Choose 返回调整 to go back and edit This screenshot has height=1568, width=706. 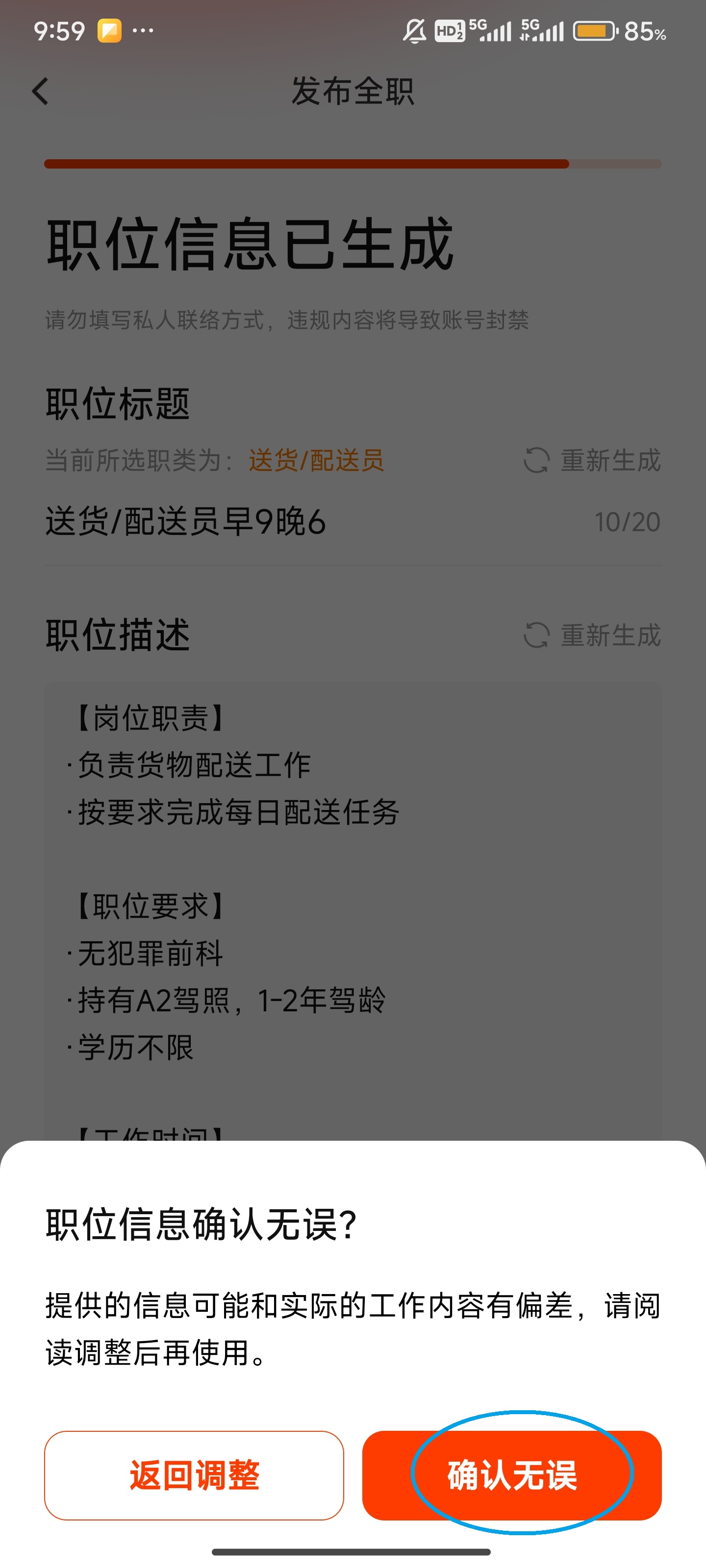194,1474
